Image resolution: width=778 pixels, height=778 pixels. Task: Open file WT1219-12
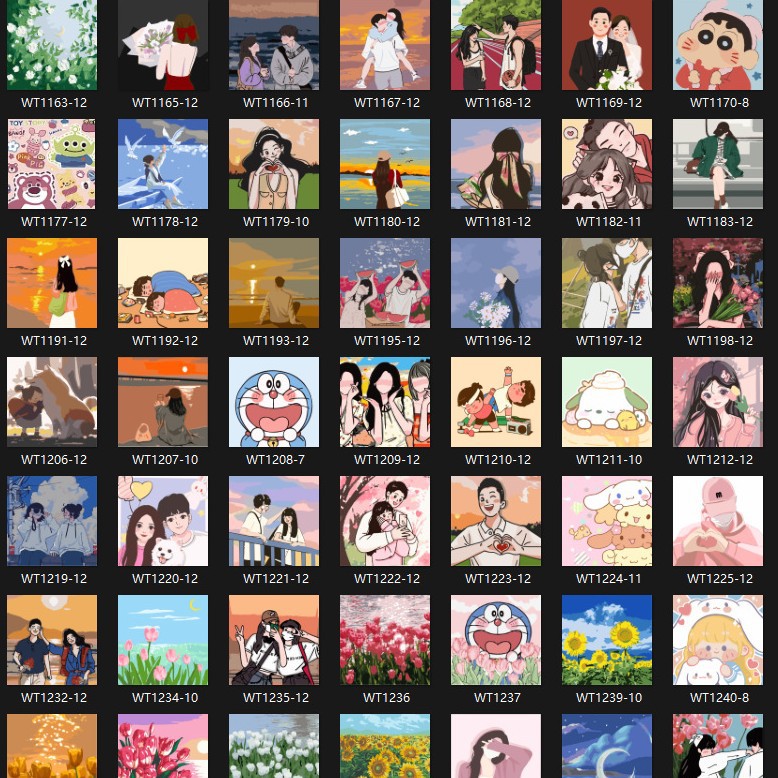click(52, 521)
